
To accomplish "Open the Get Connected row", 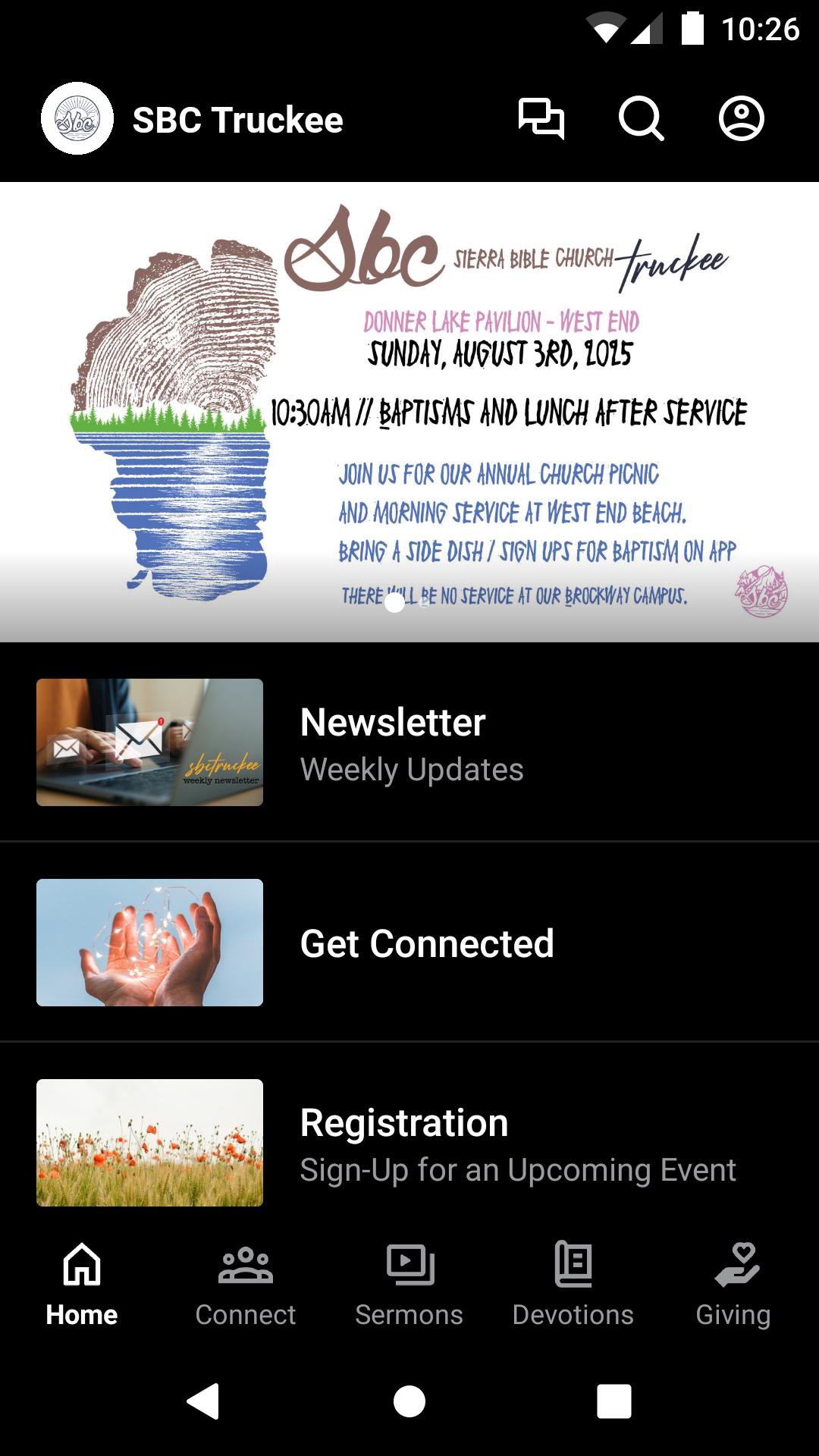I will click(x=409, y=943).
